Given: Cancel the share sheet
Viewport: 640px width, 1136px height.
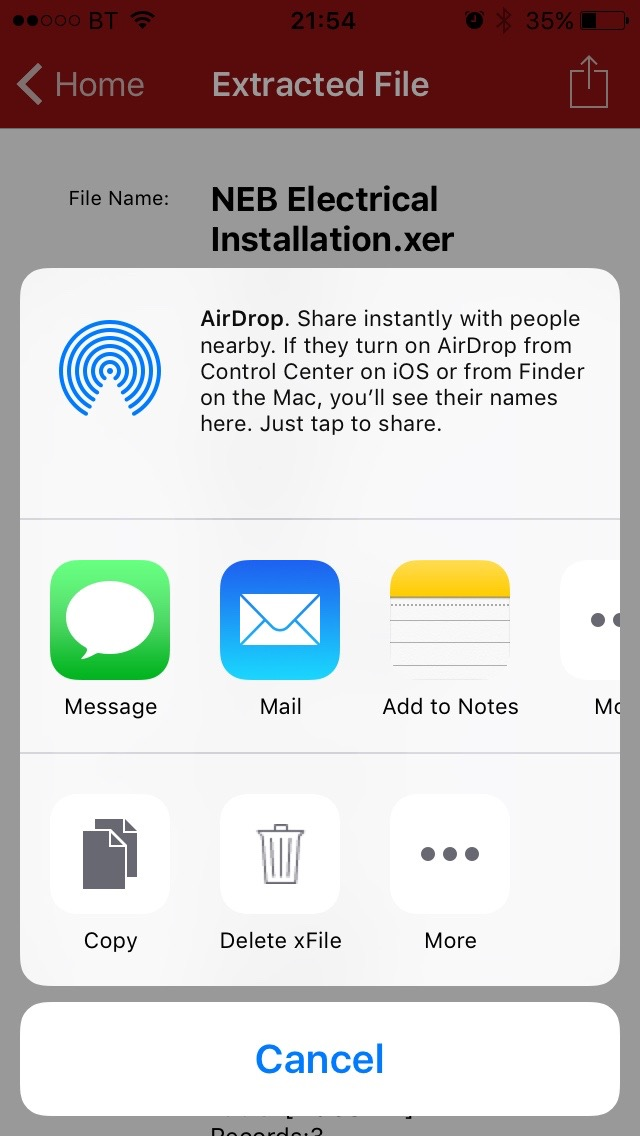Looking at the screenshot, I should [x=320, y=1059].
